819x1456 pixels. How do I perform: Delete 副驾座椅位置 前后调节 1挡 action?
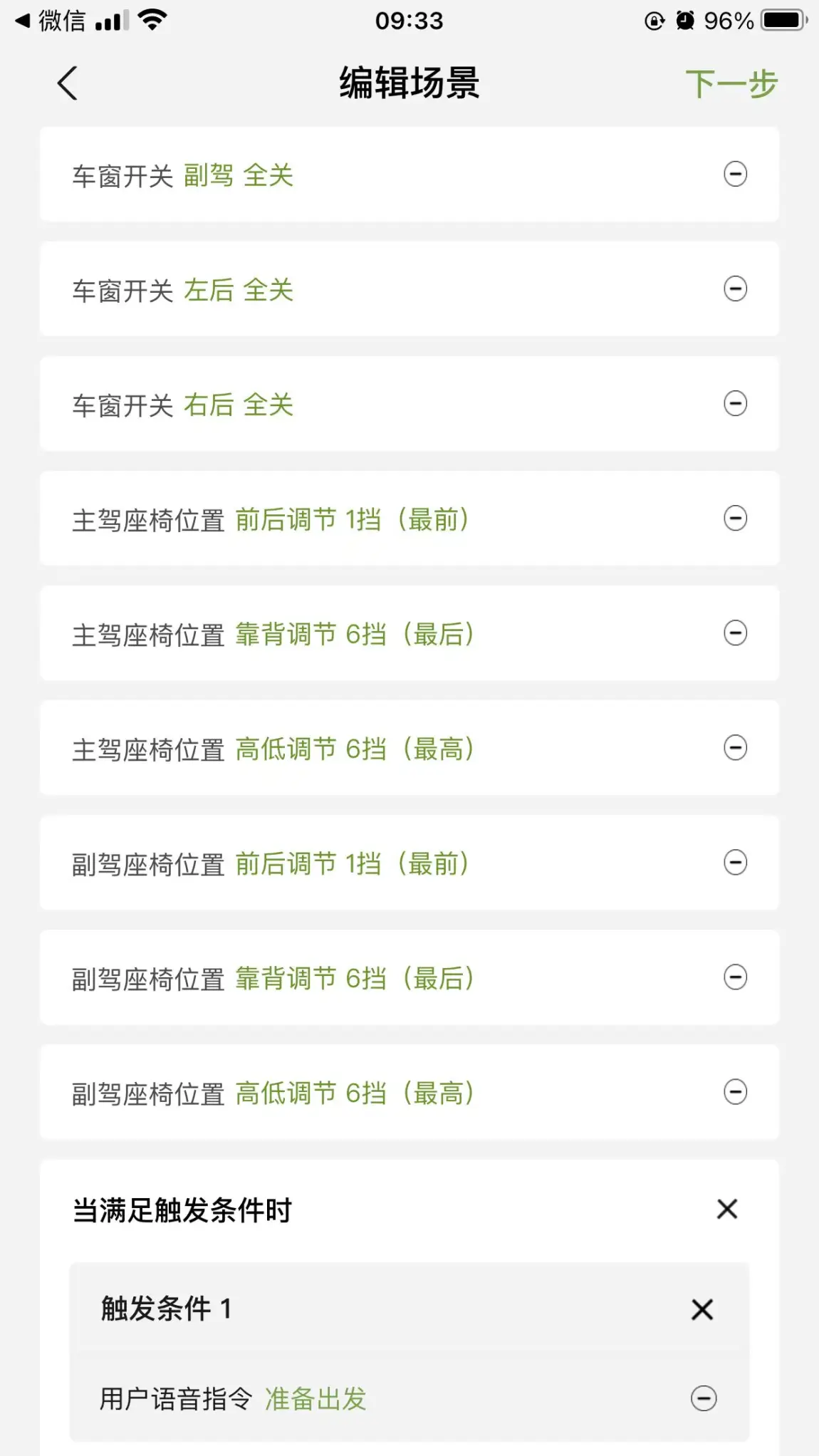[x=735, y=862]
